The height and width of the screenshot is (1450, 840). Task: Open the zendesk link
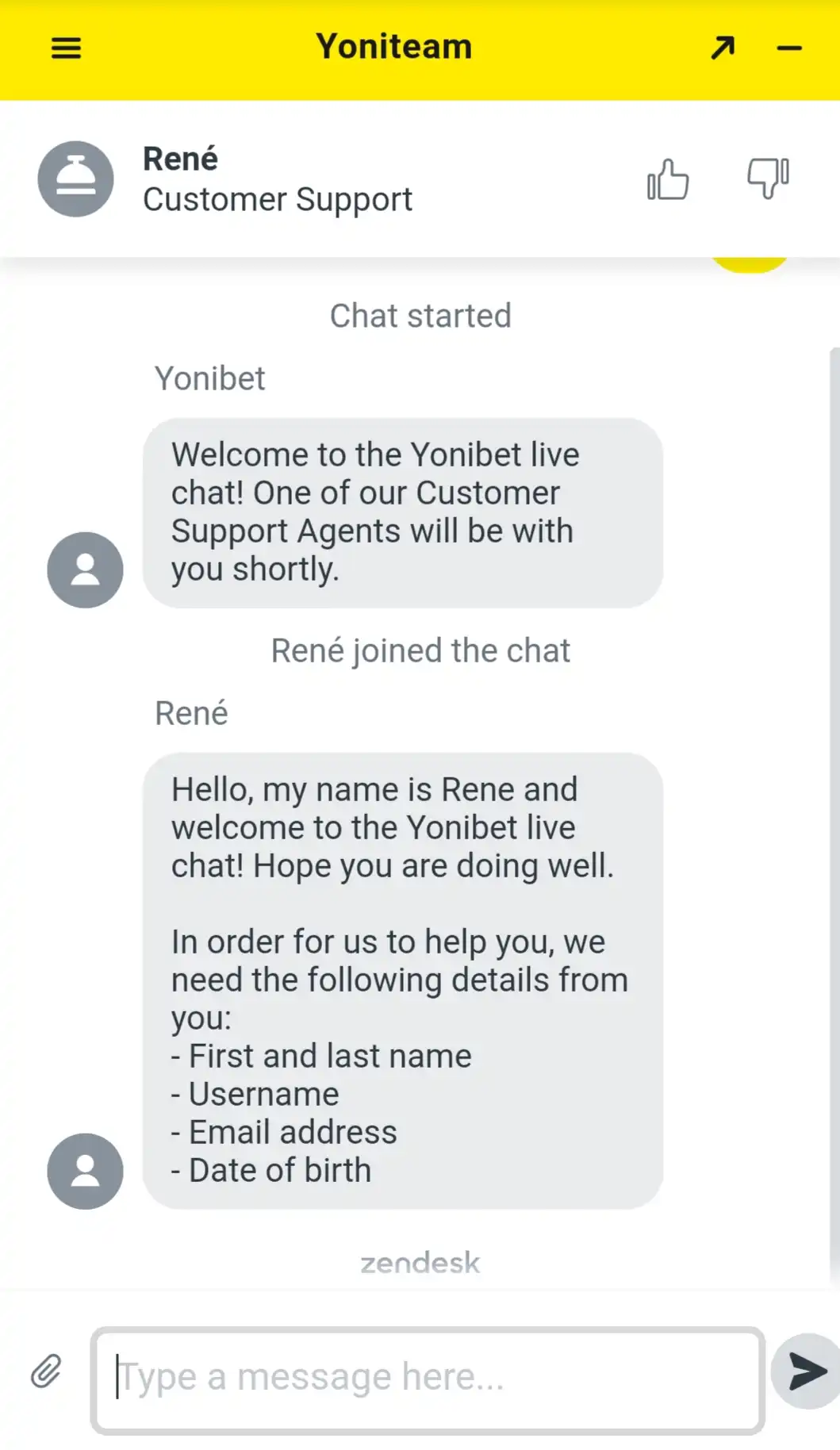[x=420, y=1262]
